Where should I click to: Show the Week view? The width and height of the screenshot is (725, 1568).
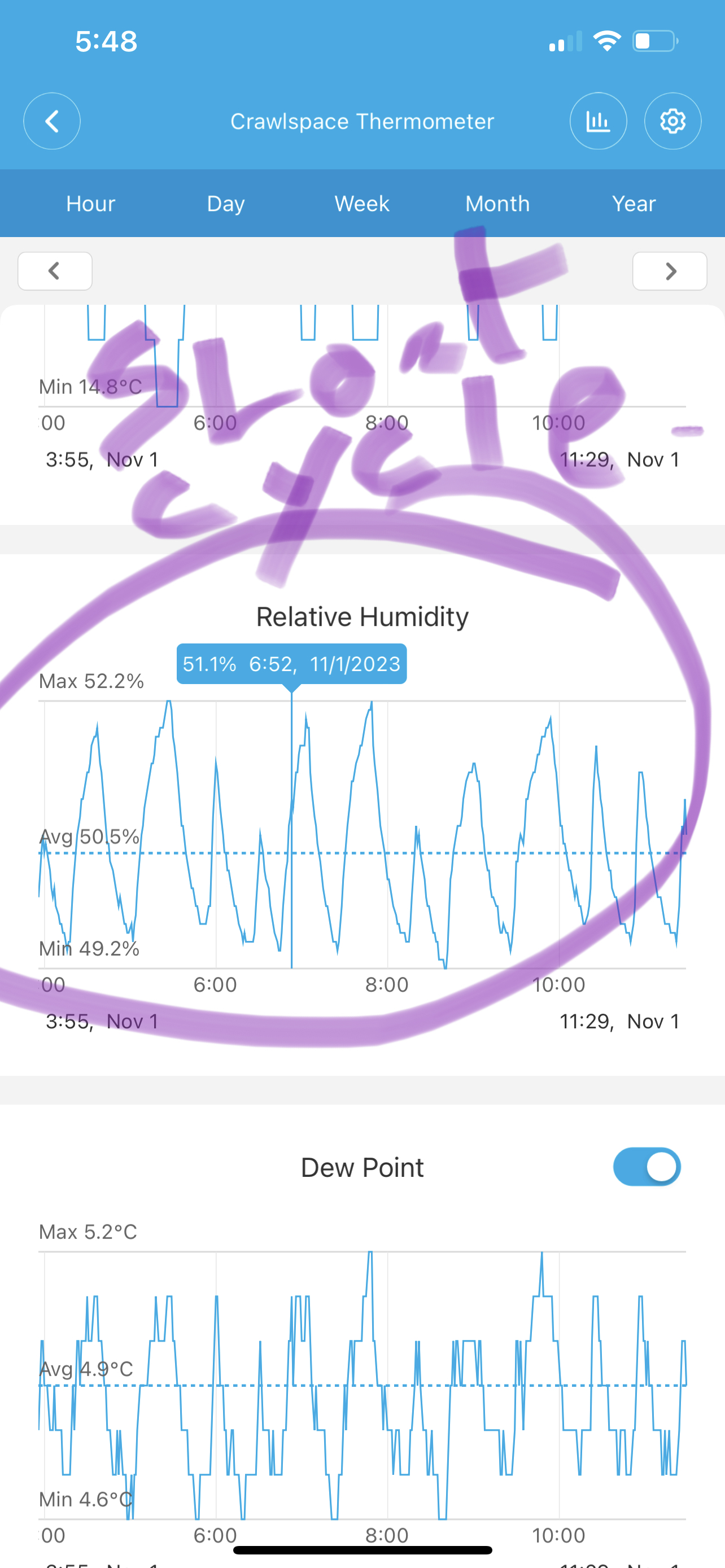(x=362, y=203)
